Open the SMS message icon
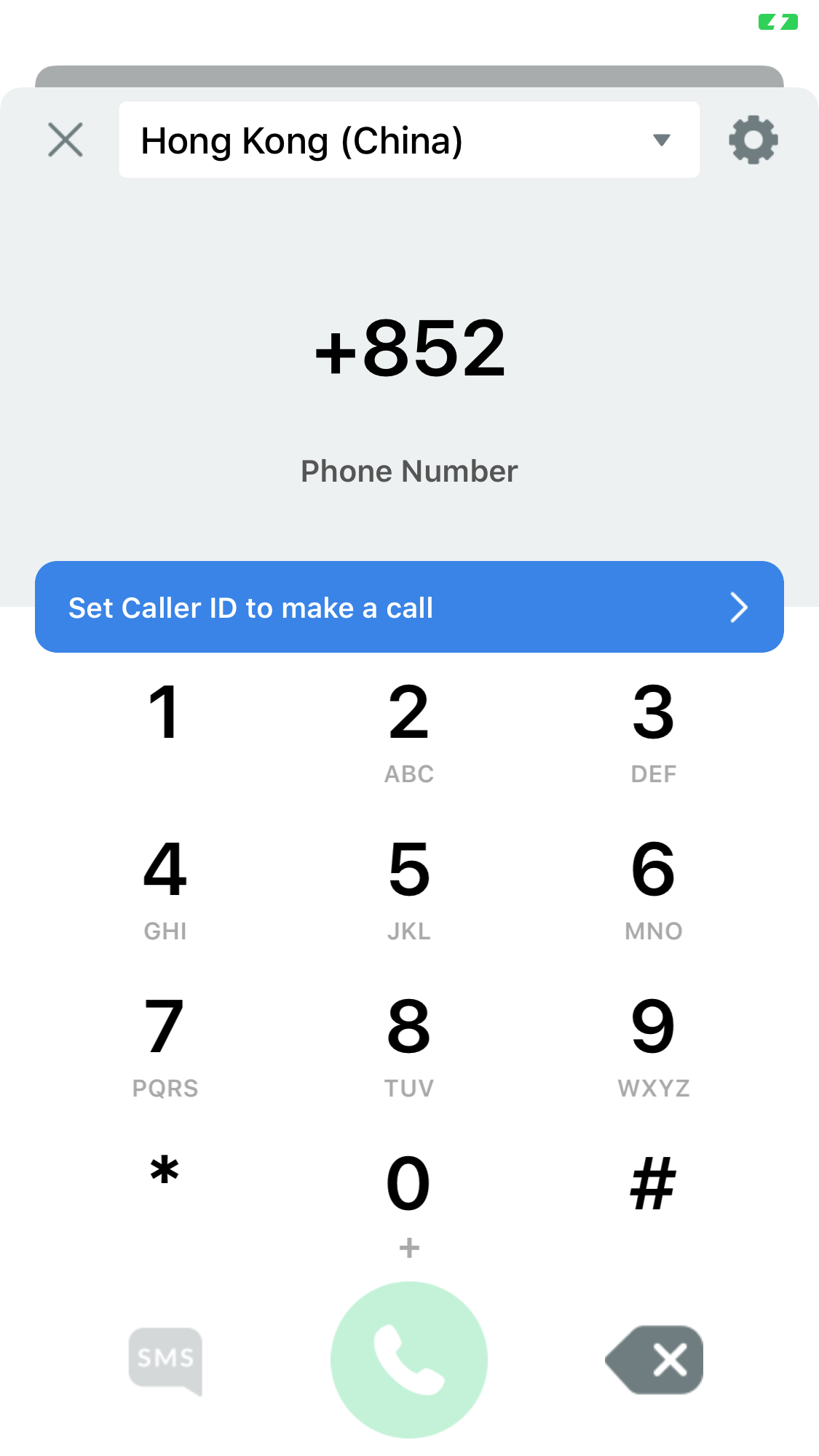819x1456 pixels. pyautogui.click(x=165, y=1359)
